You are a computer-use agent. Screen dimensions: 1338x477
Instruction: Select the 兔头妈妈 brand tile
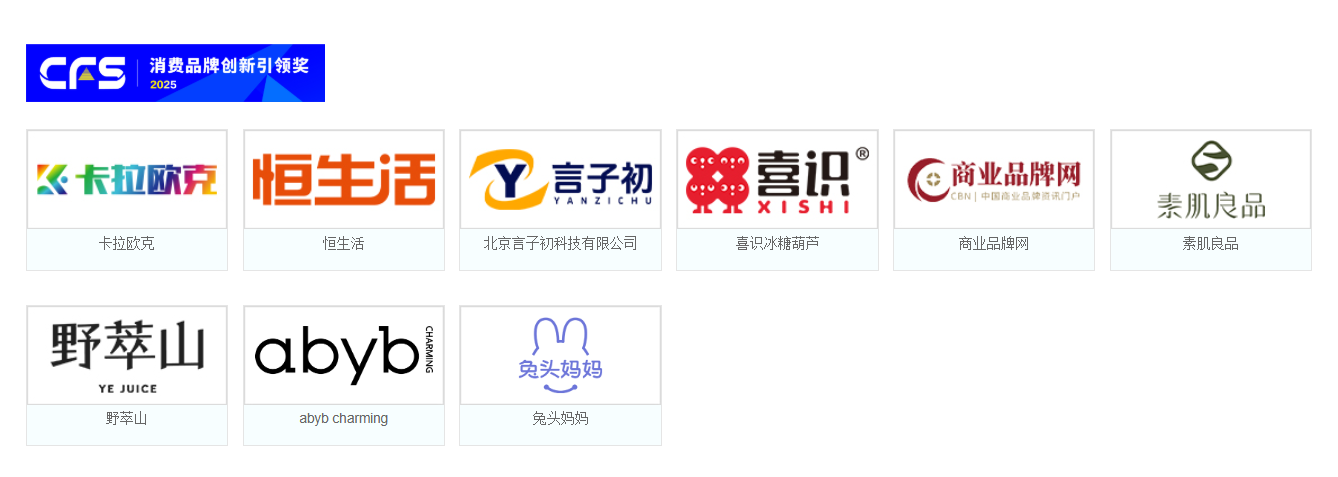[x=560, y=356]
